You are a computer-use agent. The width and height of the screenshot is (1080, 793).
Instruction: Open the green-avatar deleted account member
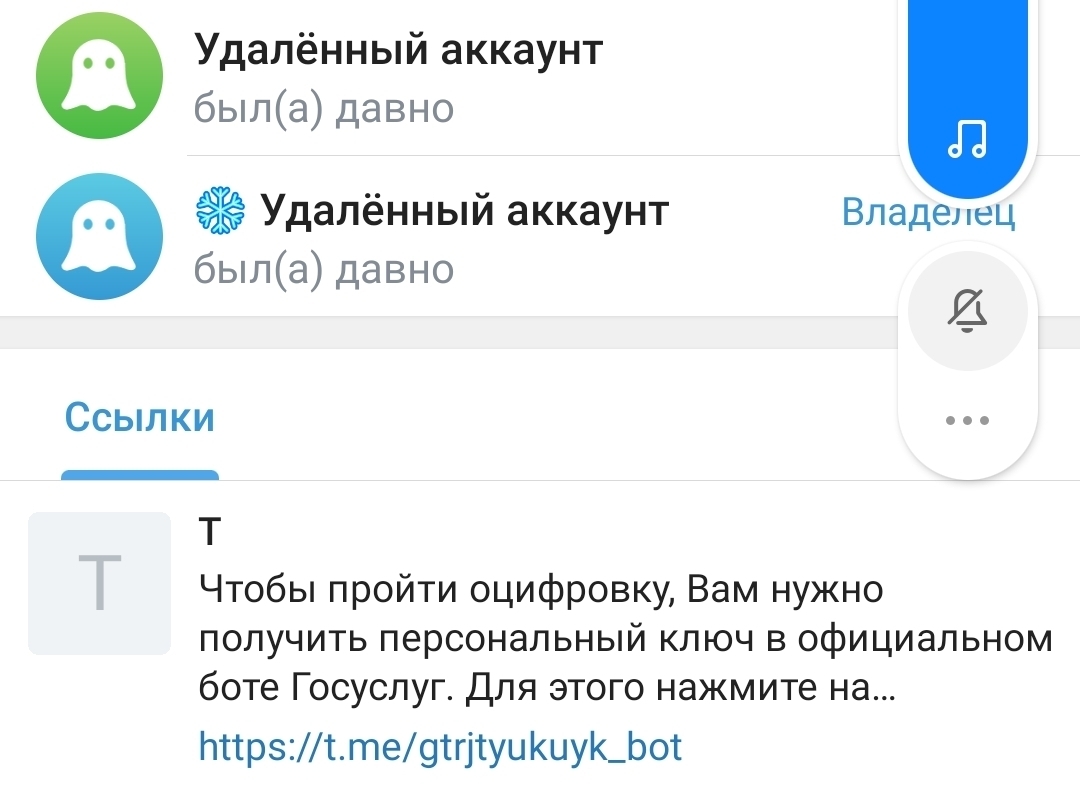click(x=398, y=76)
